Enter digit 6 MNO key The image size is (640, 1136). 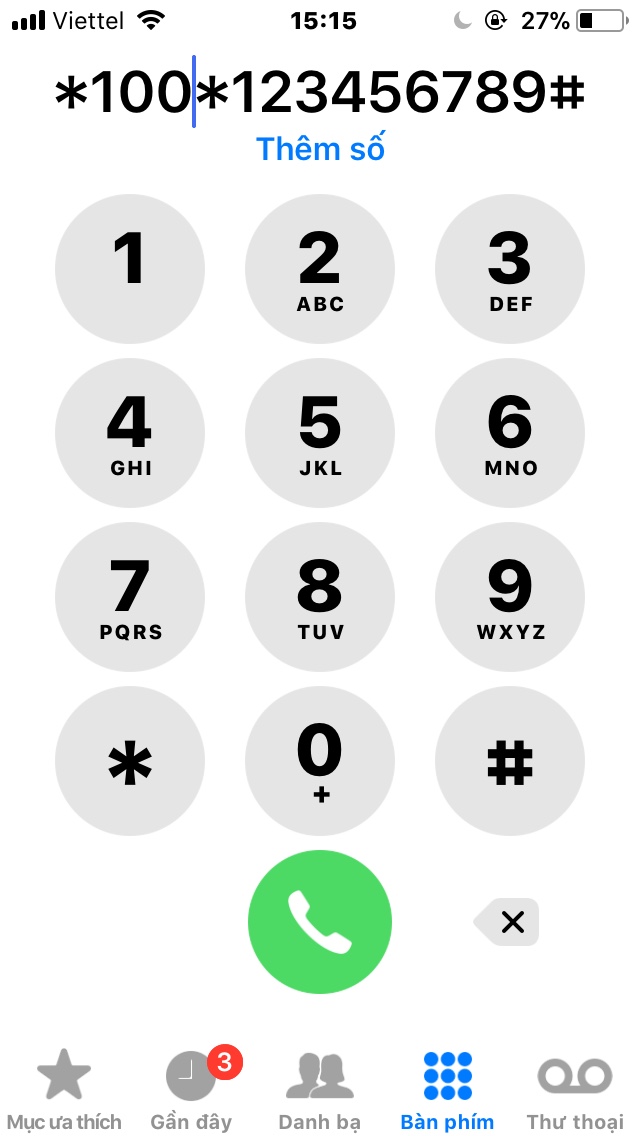[x=510, y=433]
